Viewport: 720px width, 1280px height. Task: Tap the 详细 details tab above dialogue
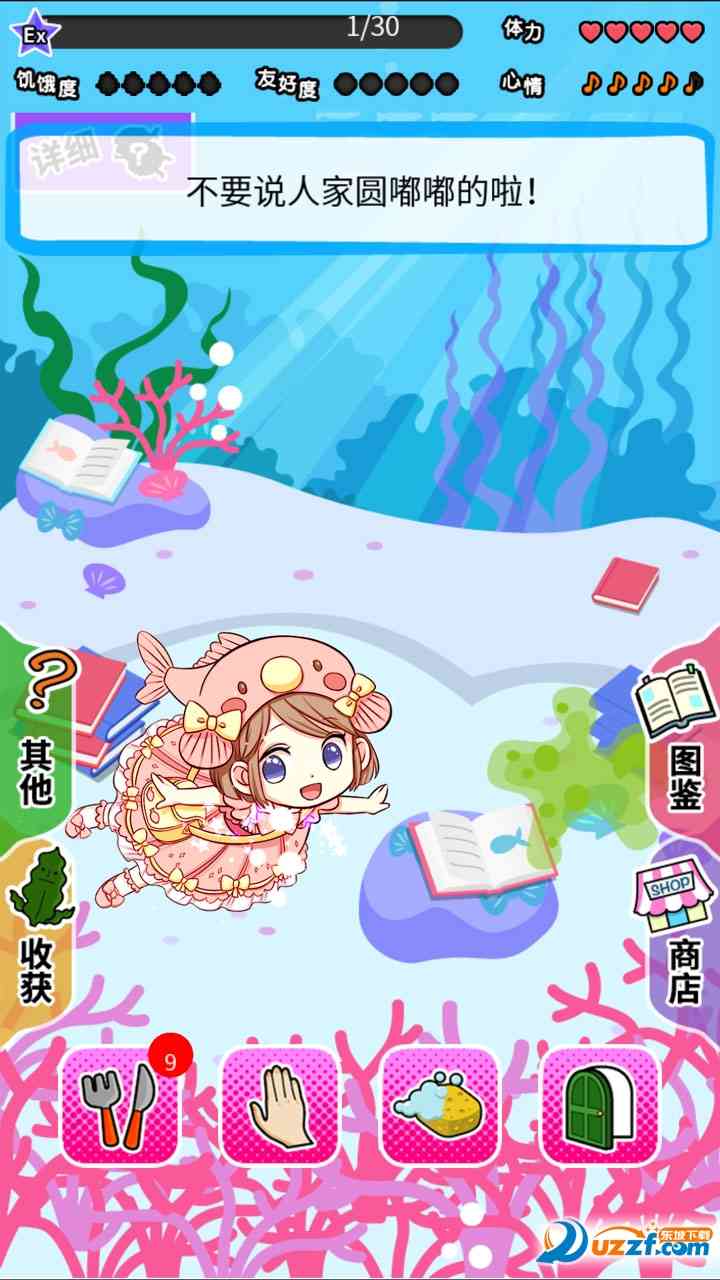coord(100,150)
